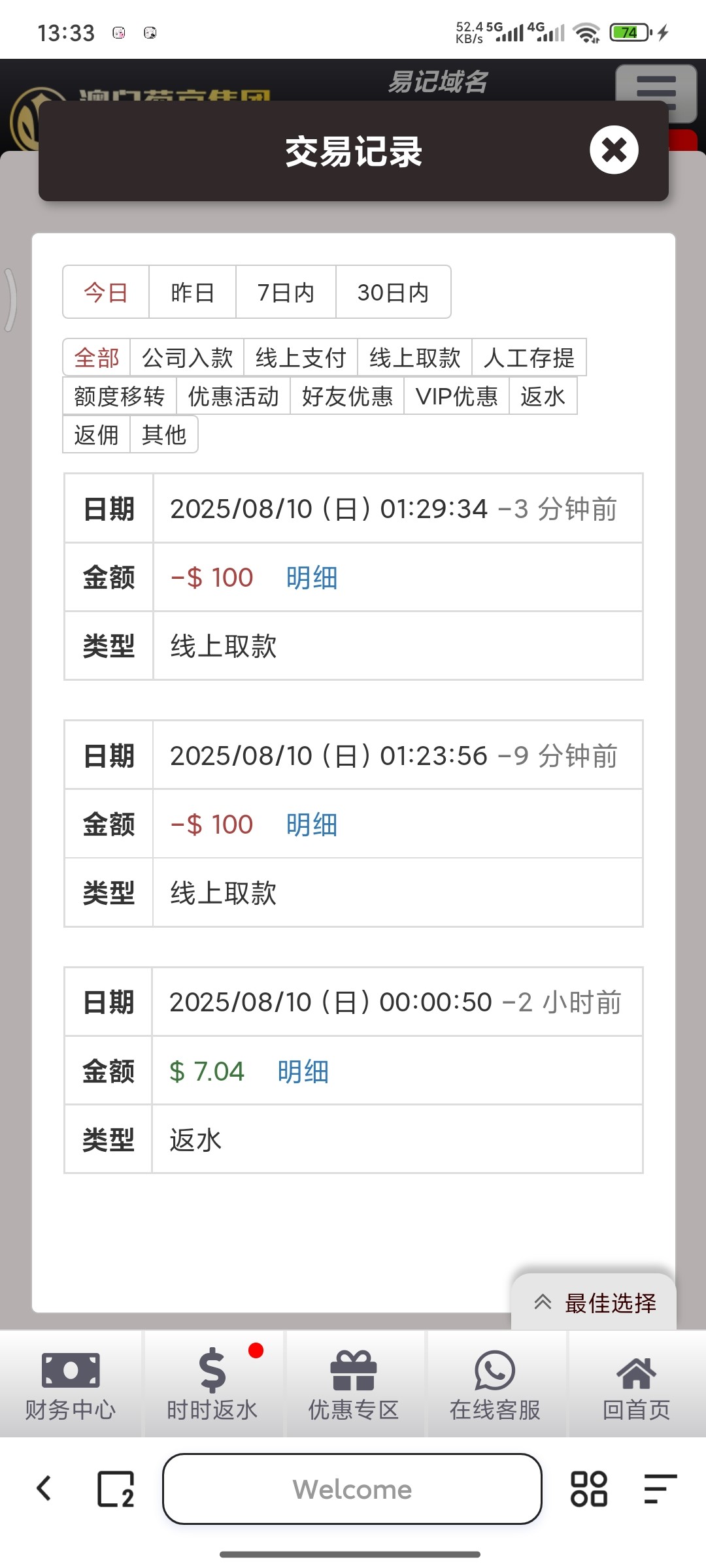Tap the battery indicator in the status bar
706x1568 pixels.
tap(630, 31)
